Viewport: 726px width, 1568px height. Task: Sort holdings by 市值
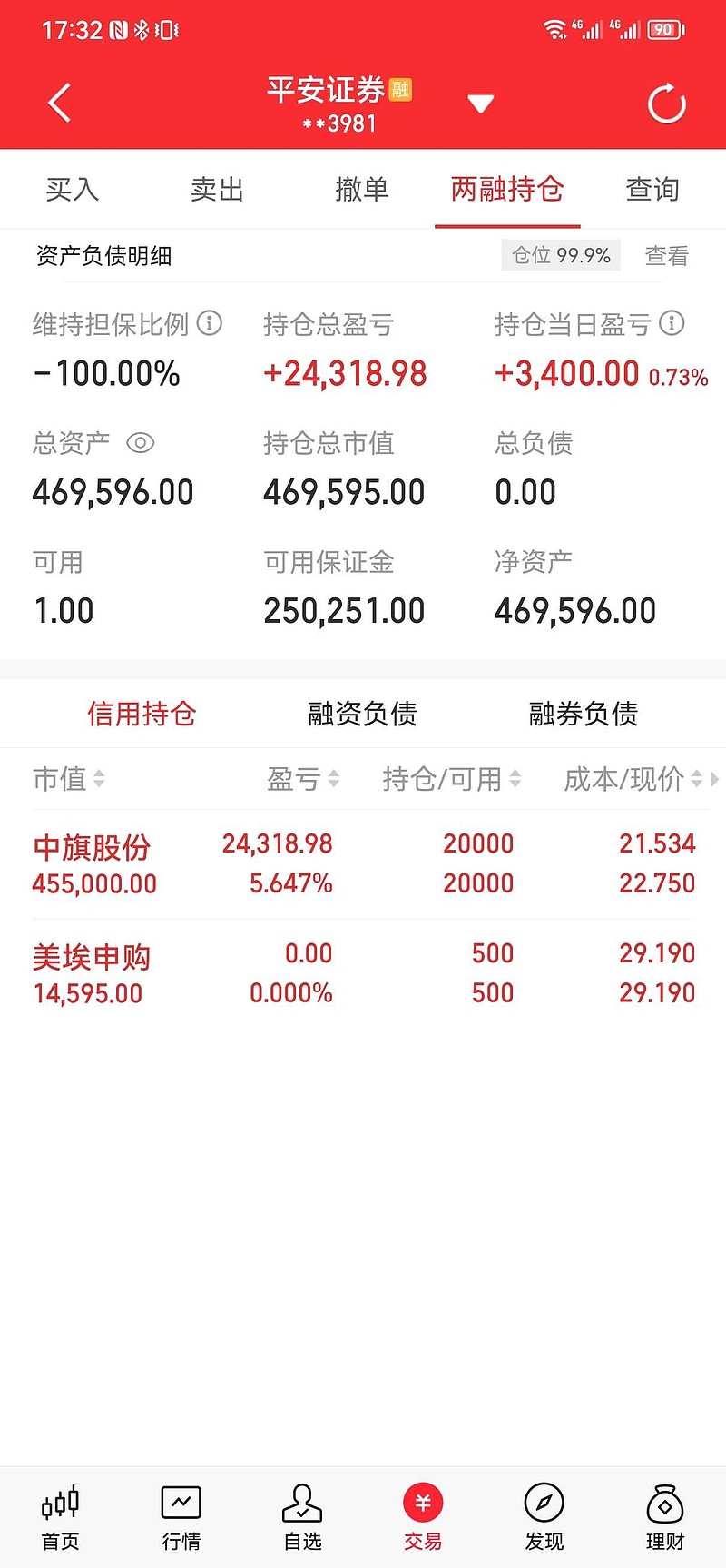tap(69, 779)
